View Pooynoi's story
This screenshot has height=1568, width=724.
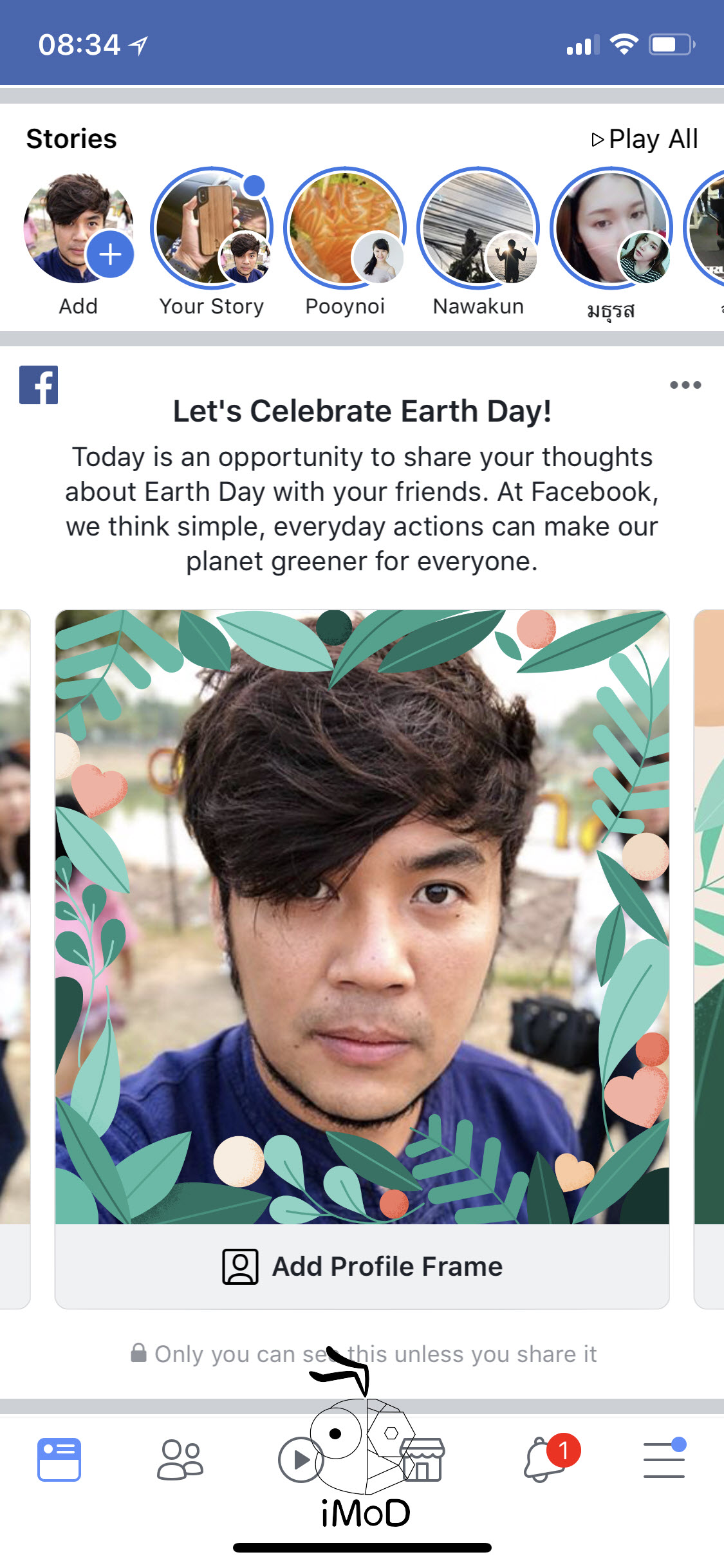pyautogui.click(x=345, y=229)
